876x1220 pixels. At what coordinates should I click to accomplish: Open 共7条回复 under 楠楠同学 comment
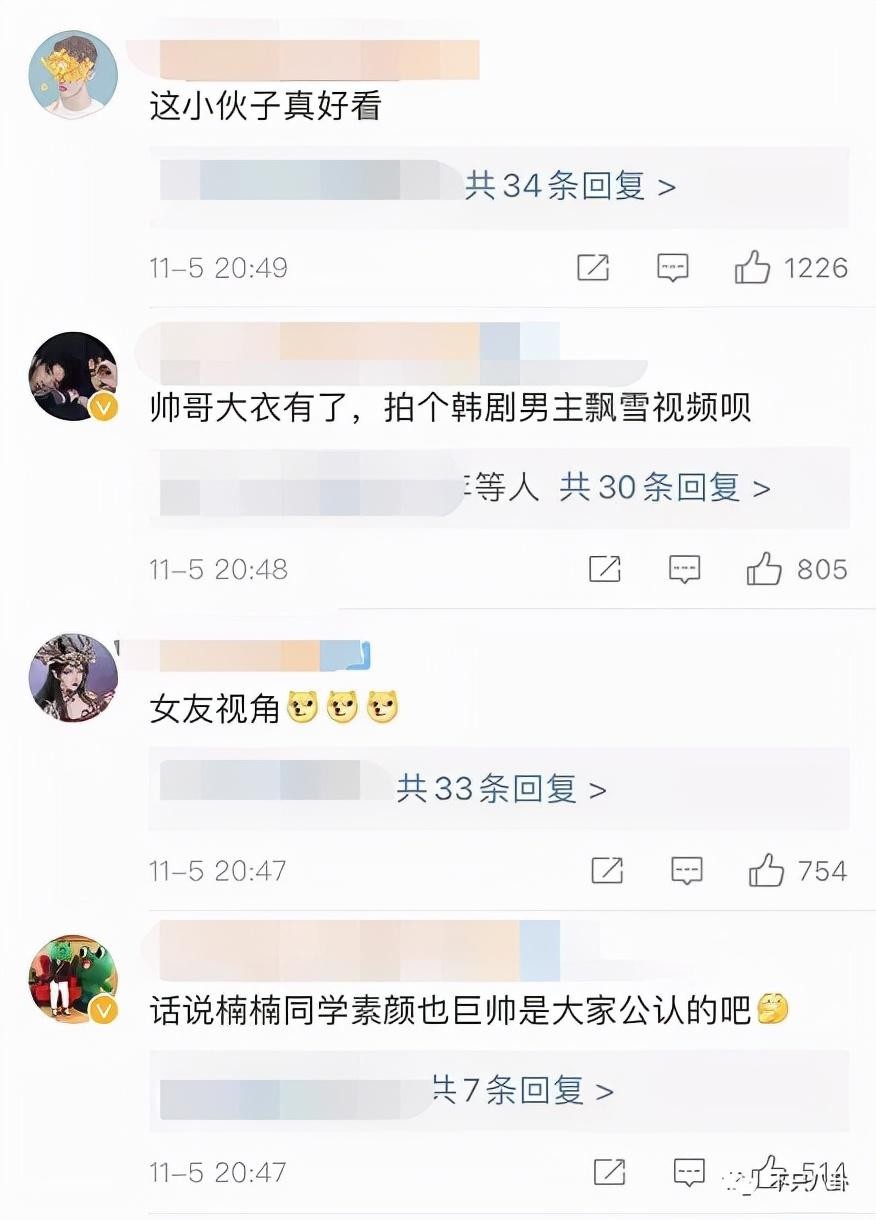coord(522,1090)
